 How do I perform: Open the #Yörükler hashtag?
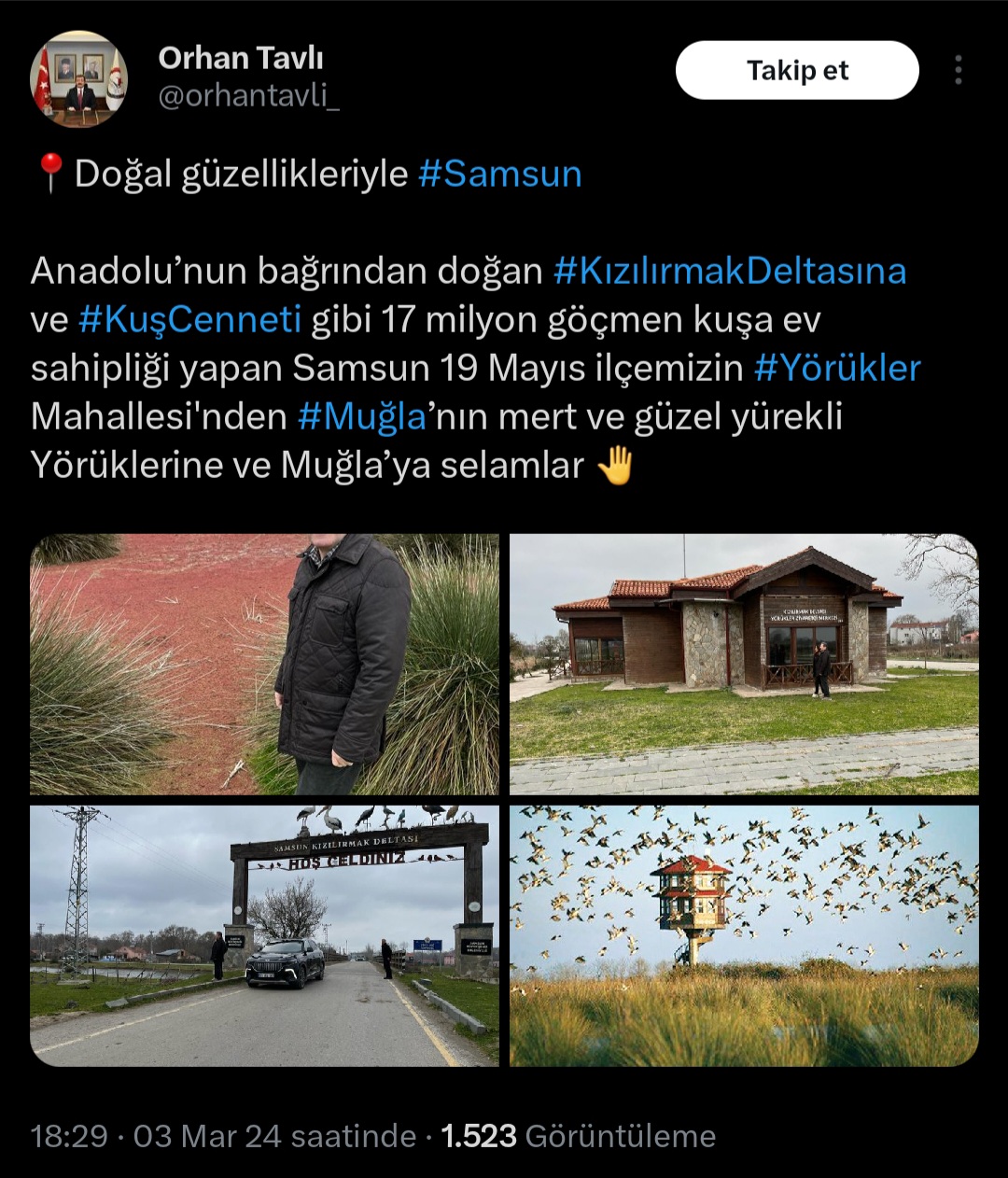pos(837,369)
